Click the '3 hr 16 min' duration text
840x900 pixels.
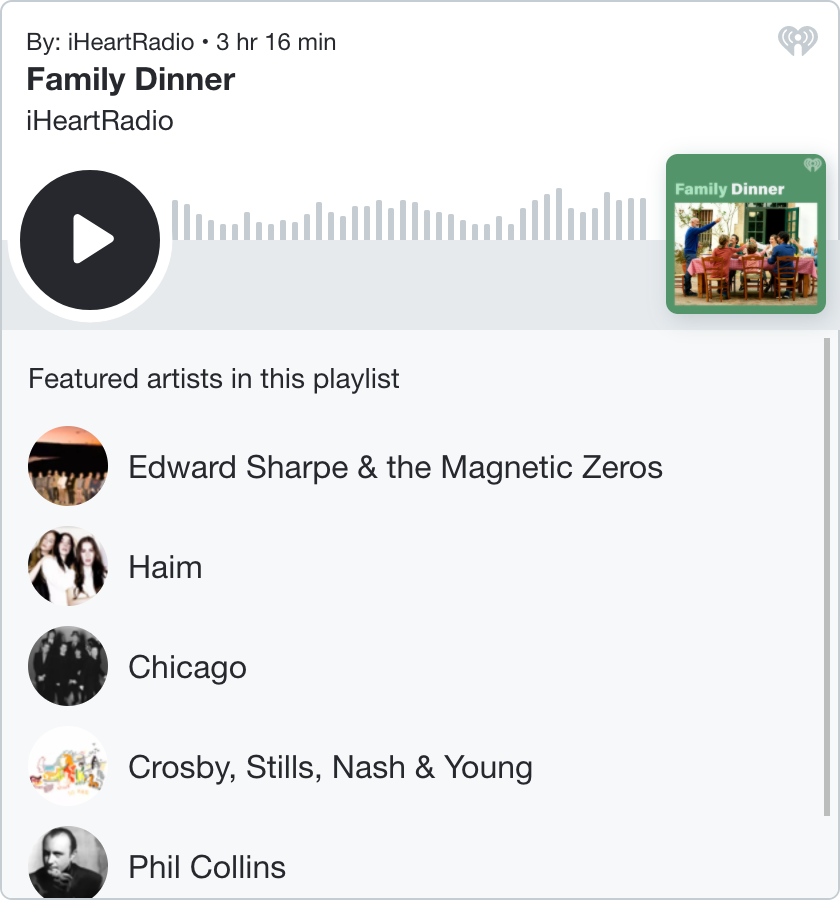click(x=274, y=42)
